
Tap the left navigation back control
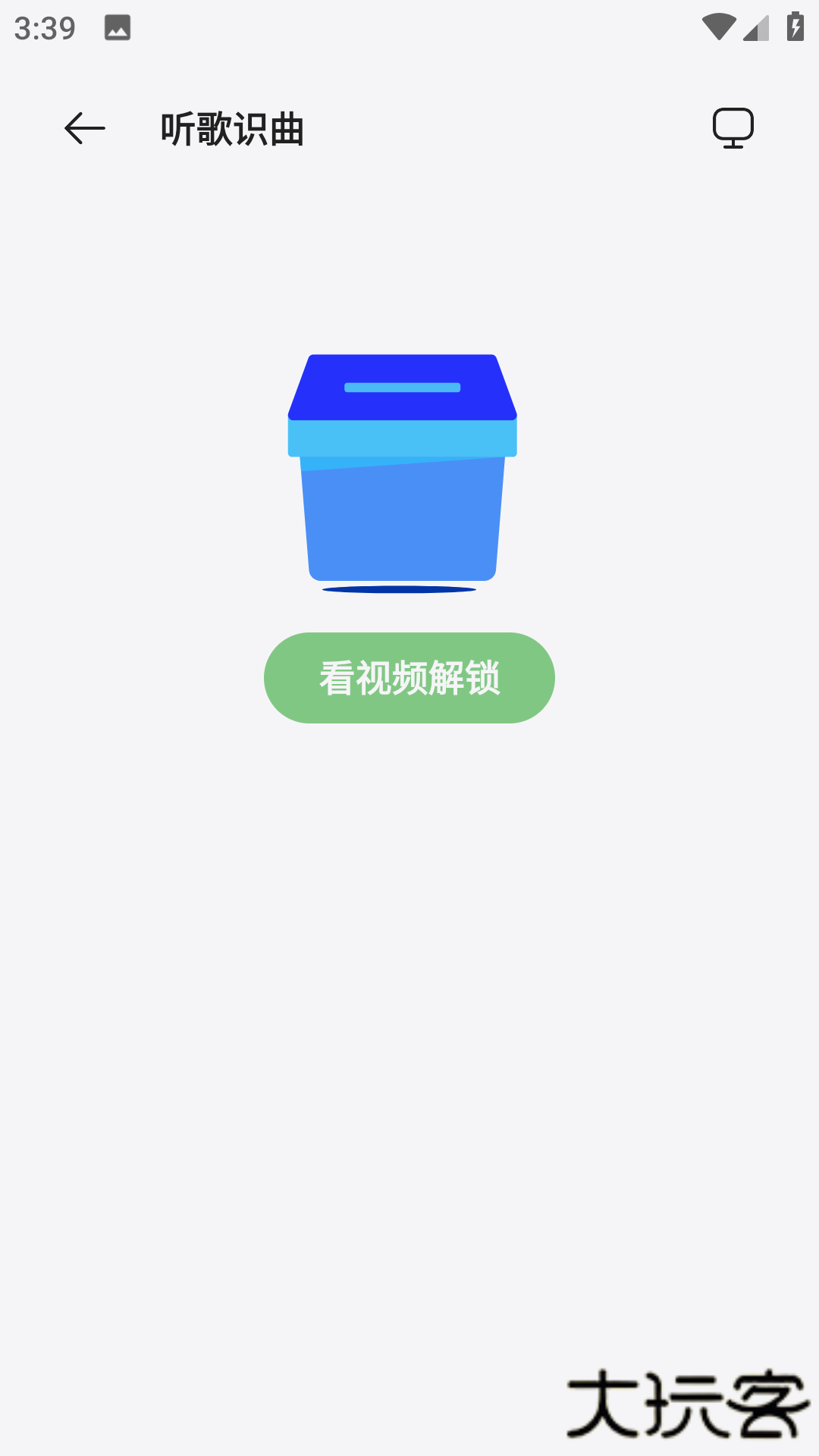point(83,127)
